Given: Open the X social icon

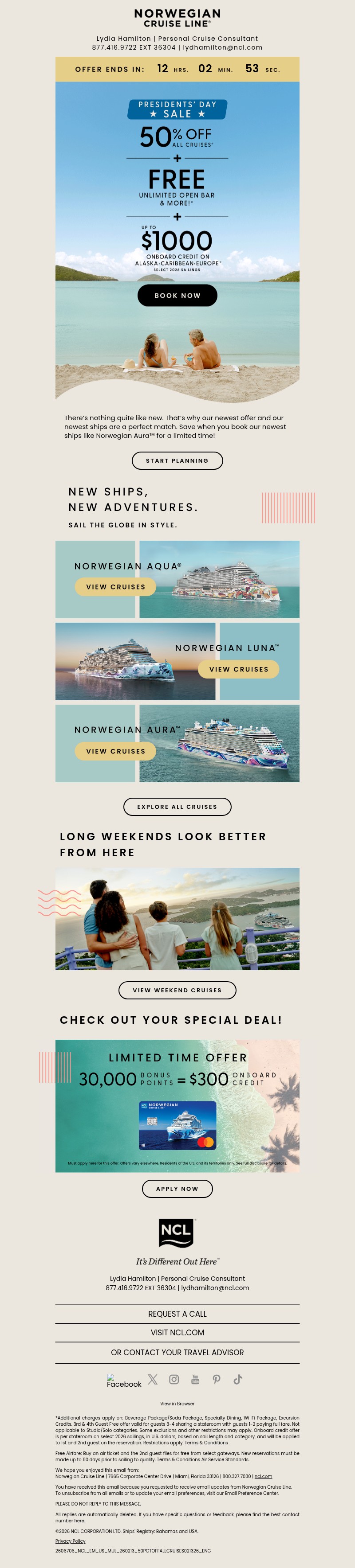Looking at the screenshot, I should pos(153,1380).
